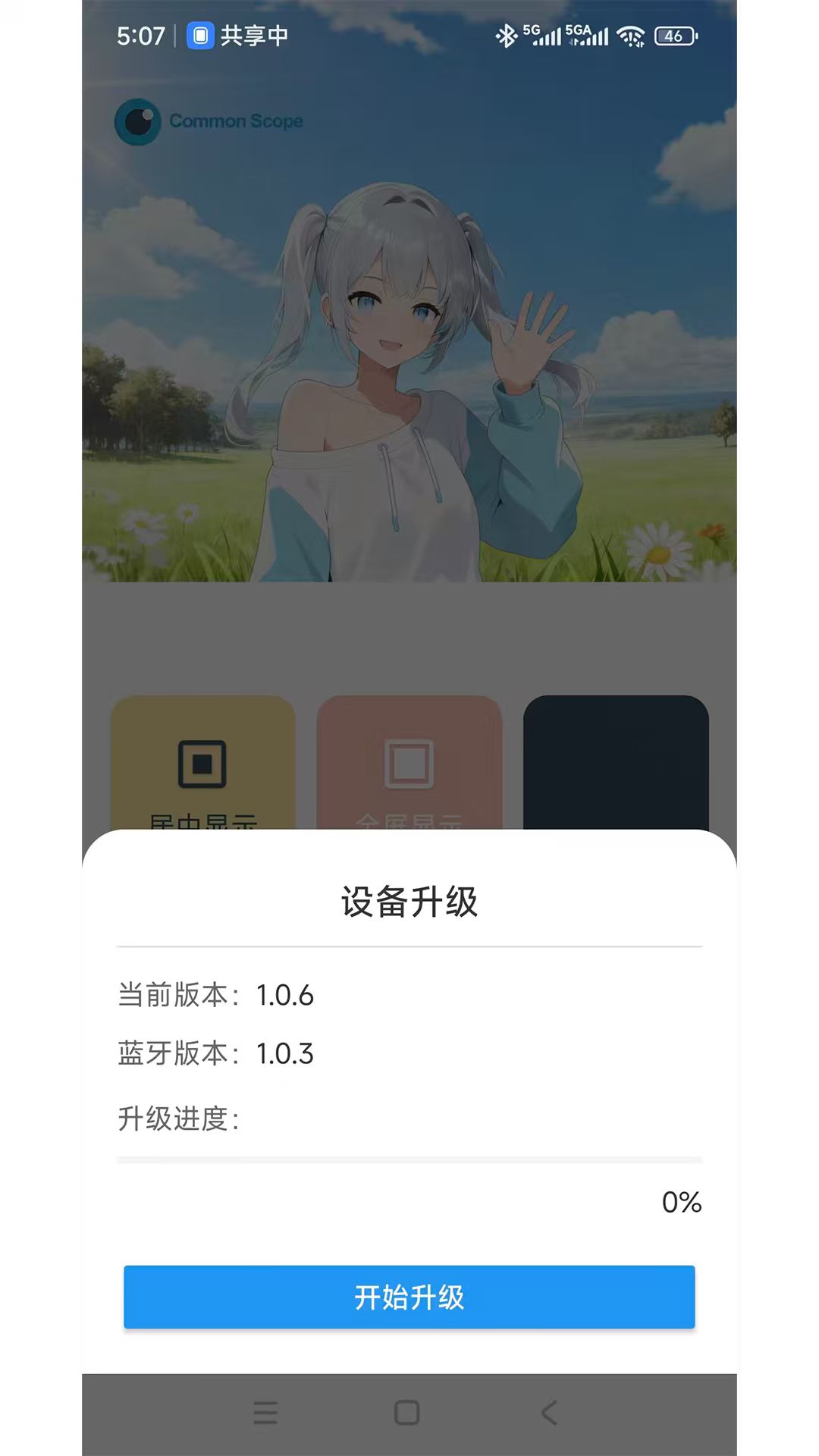Expand the 共享中 sharing status banner
The height and width of the screenshot is (1456, 819).
click(x=250, y=35)
